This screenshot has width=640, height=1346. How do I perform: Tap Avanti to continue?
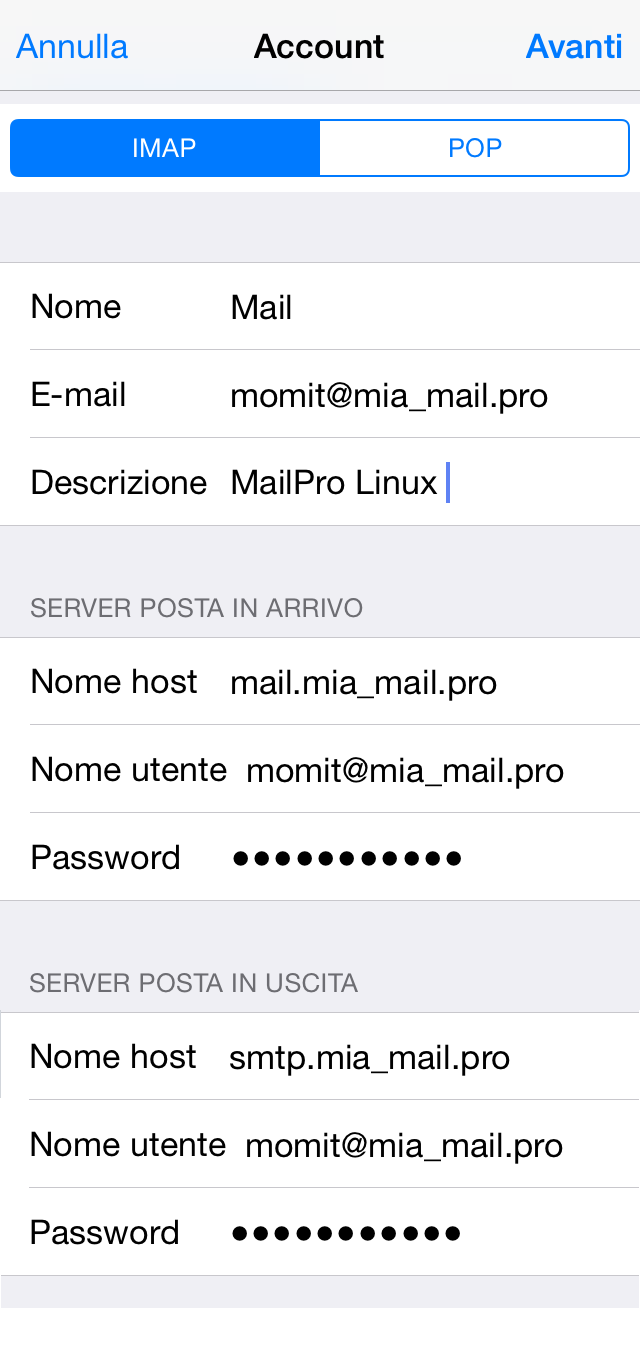coord(574,47)
